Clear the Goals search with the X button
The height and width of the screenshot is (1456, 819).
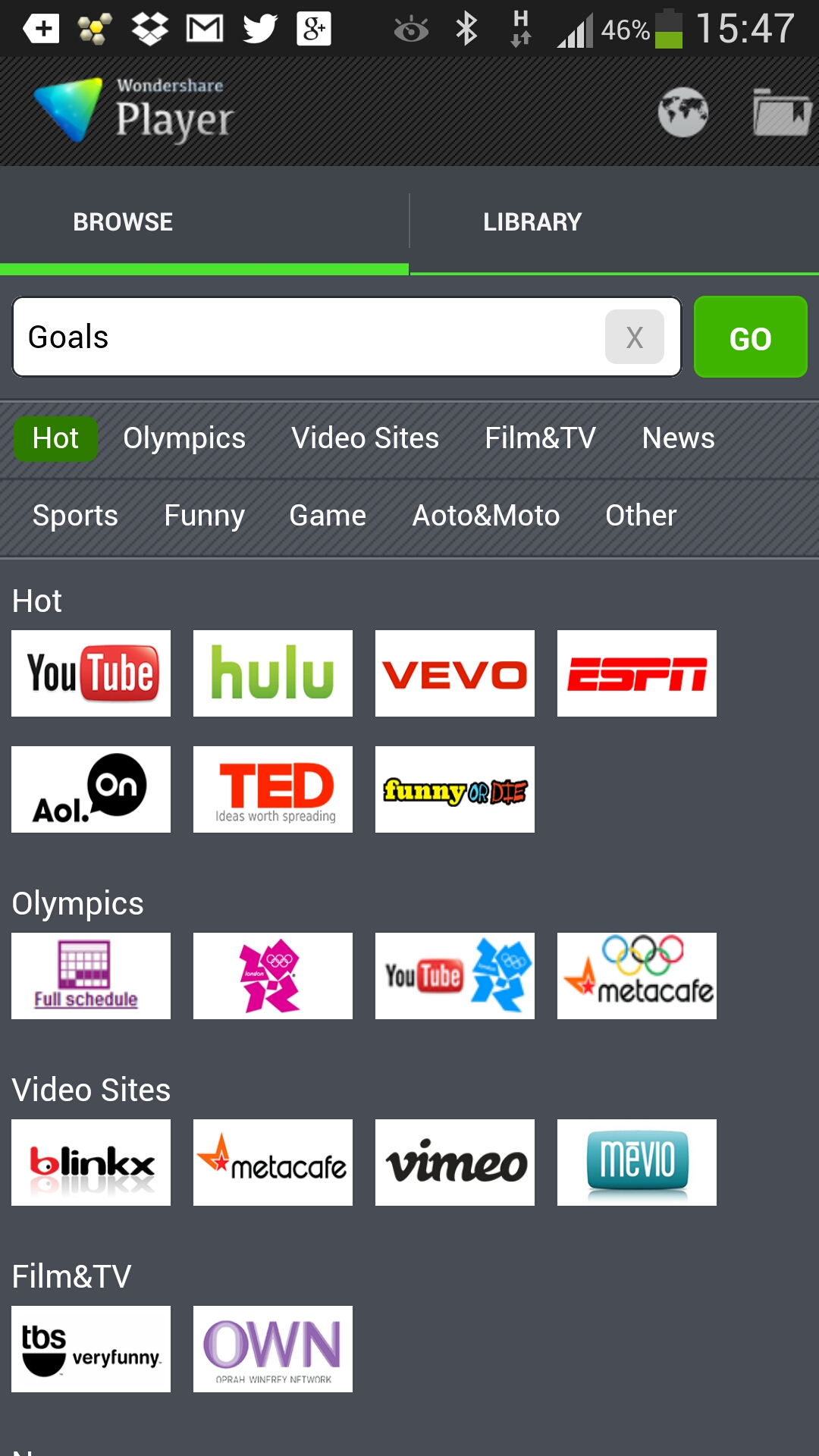(635, 336)
